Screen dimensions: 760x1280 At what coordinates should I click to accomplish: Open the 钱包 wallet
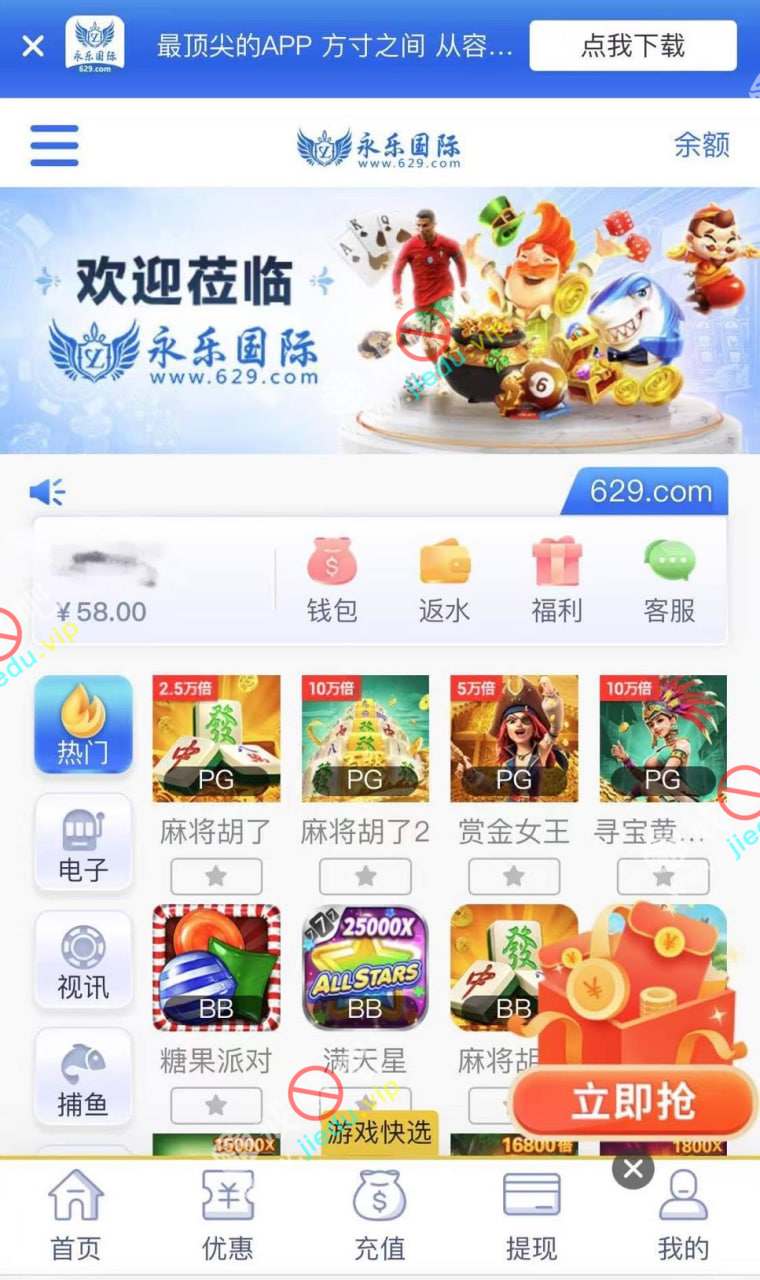click(332, 580)
